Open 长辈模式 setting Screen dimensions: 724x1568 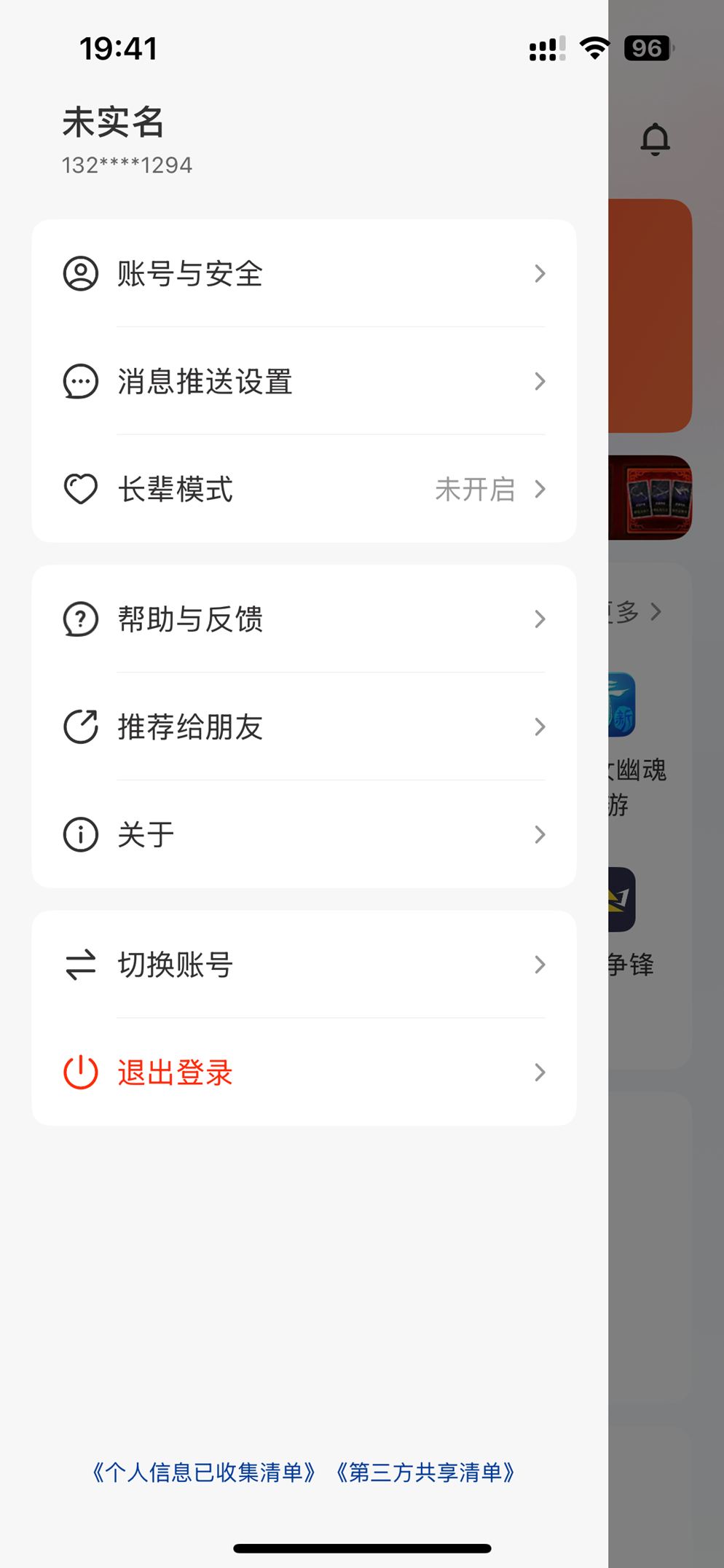(303, 490)
